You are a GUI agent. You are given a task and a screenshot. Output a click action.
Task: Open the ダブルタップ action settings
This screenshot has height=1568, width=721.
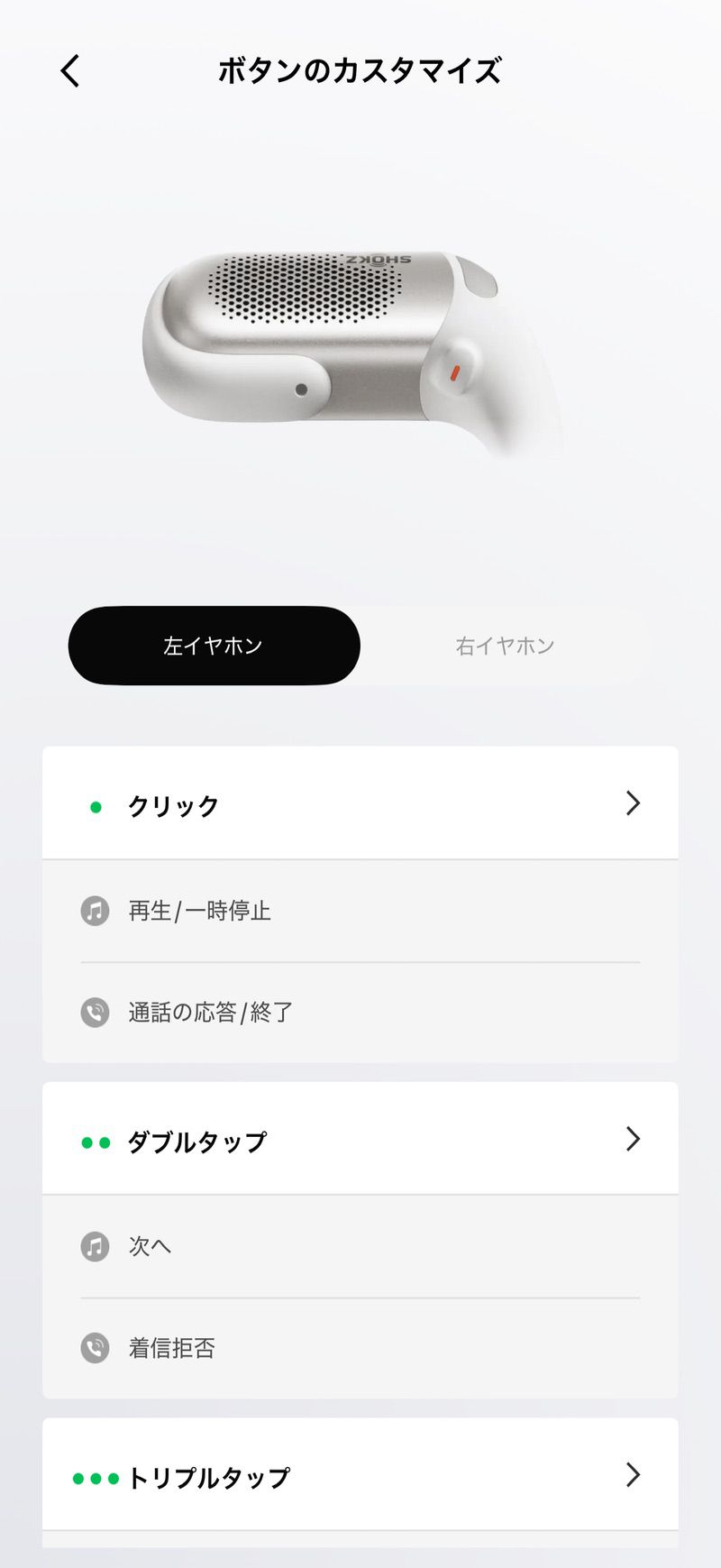360,1140
